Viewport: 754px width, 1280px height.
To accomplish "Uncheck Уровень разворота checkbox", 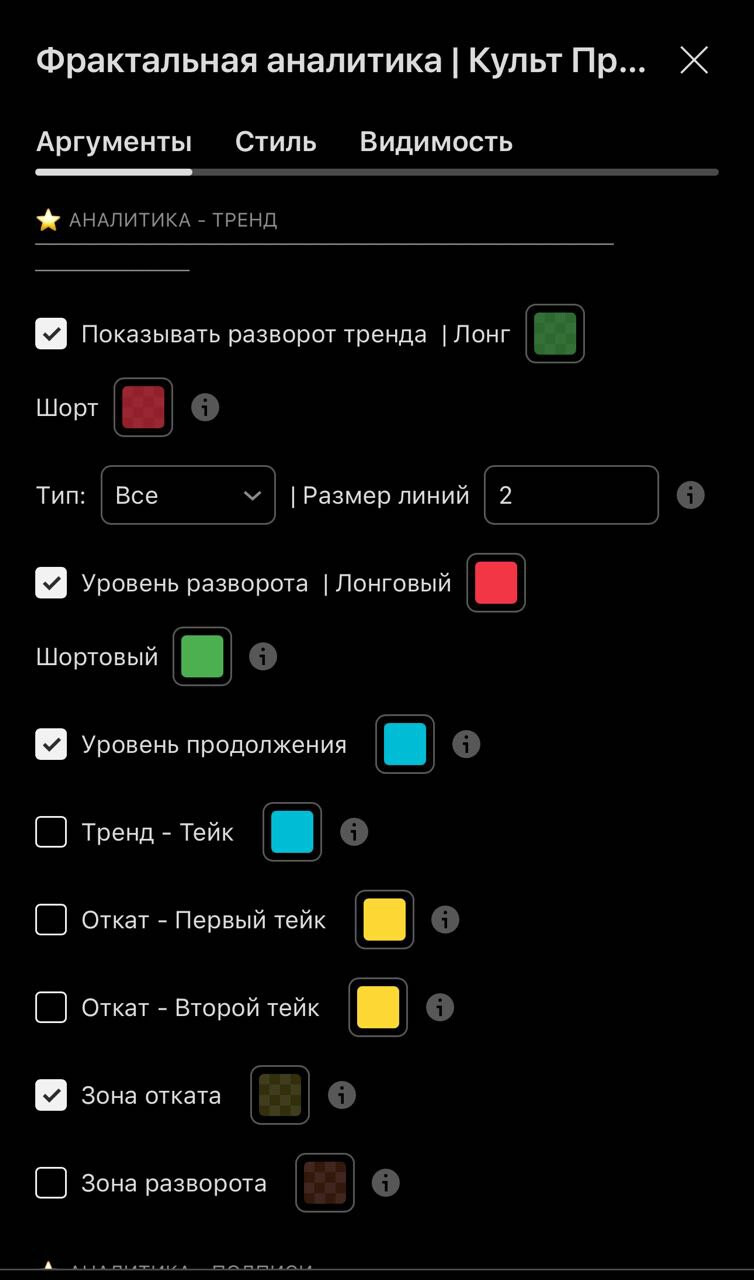I will (51, 583).
